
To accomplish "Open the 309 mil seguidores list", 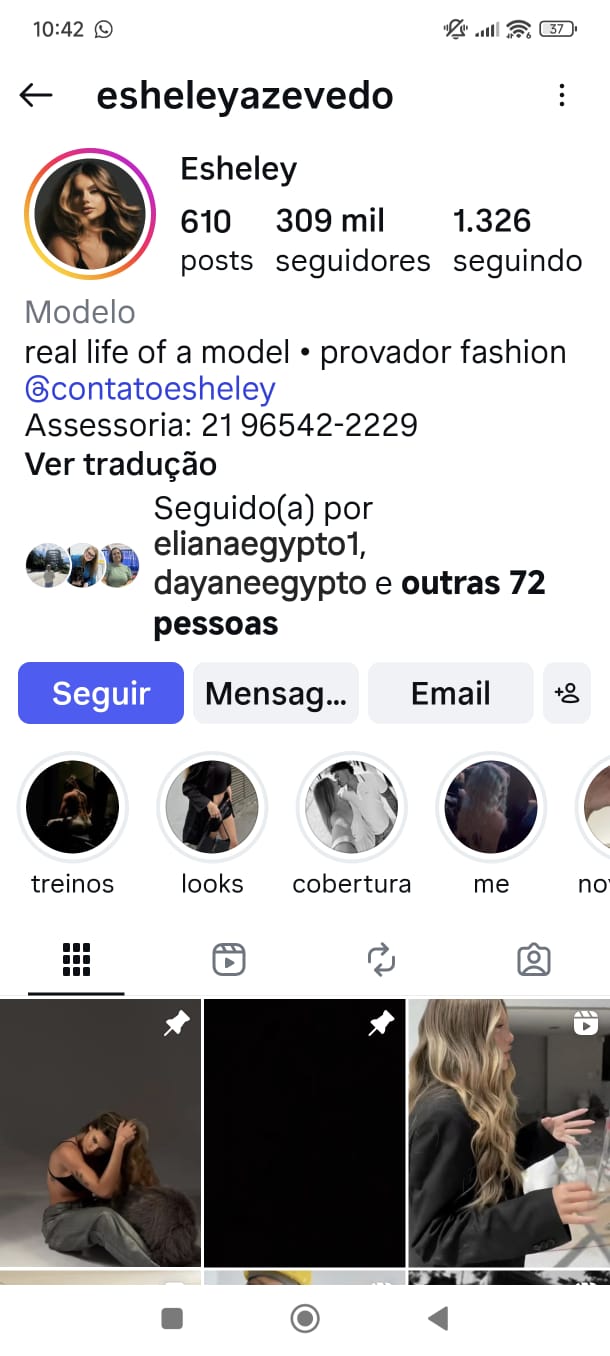I will (352, 240).
